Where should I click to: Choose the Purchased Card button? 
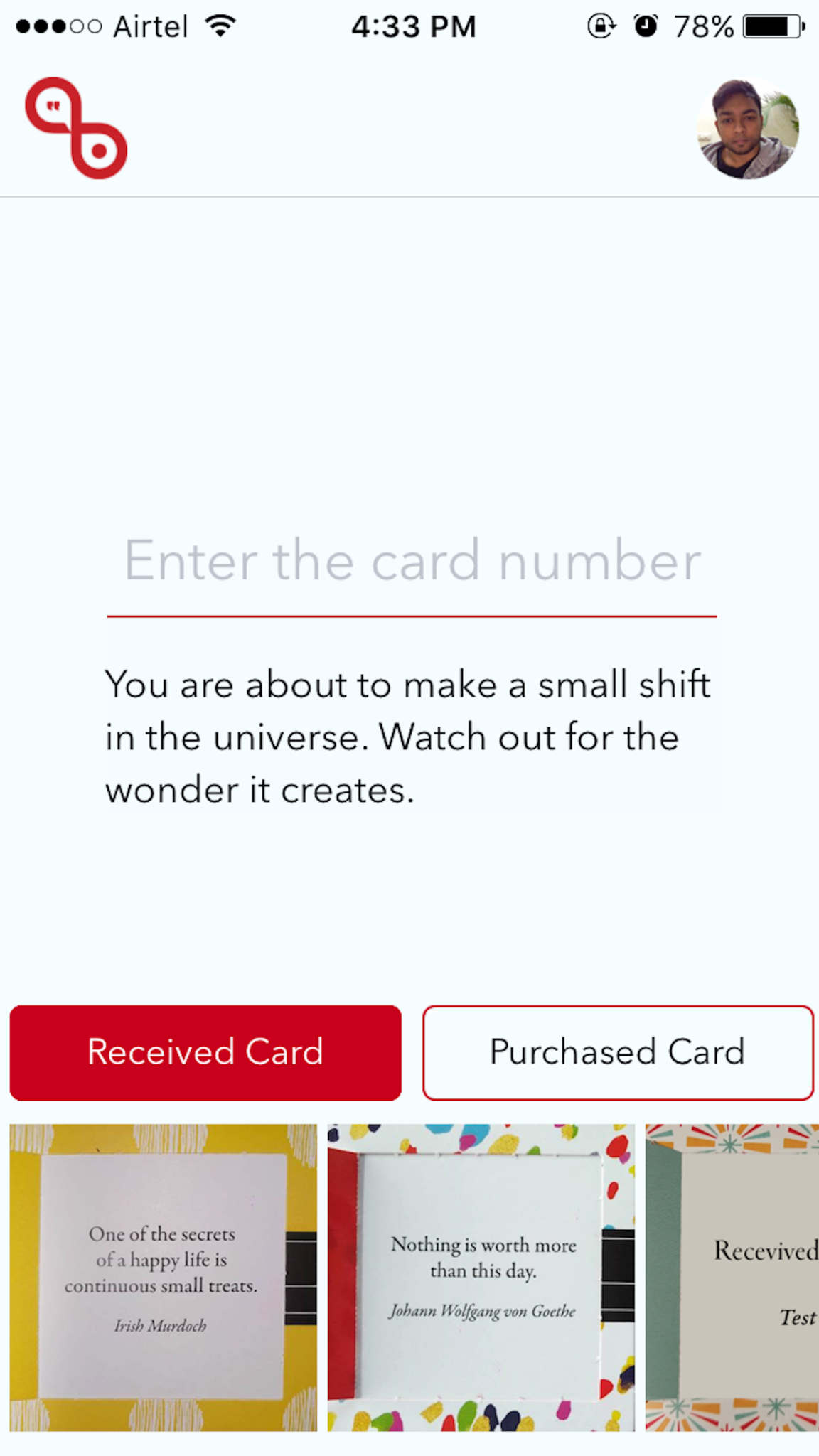[x=617, y=1052]
